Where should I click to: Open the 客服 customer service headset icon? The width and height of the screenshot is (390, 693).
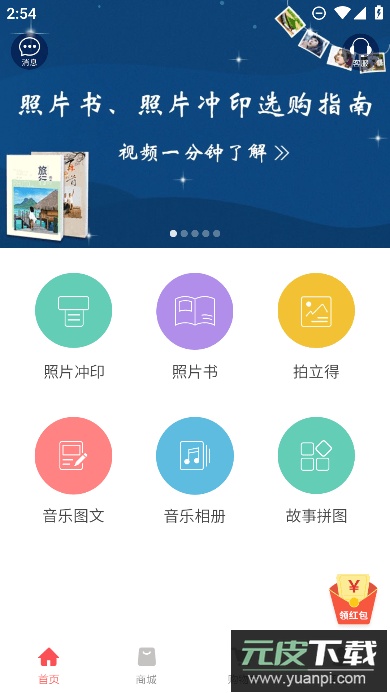(x=361, y=51)
